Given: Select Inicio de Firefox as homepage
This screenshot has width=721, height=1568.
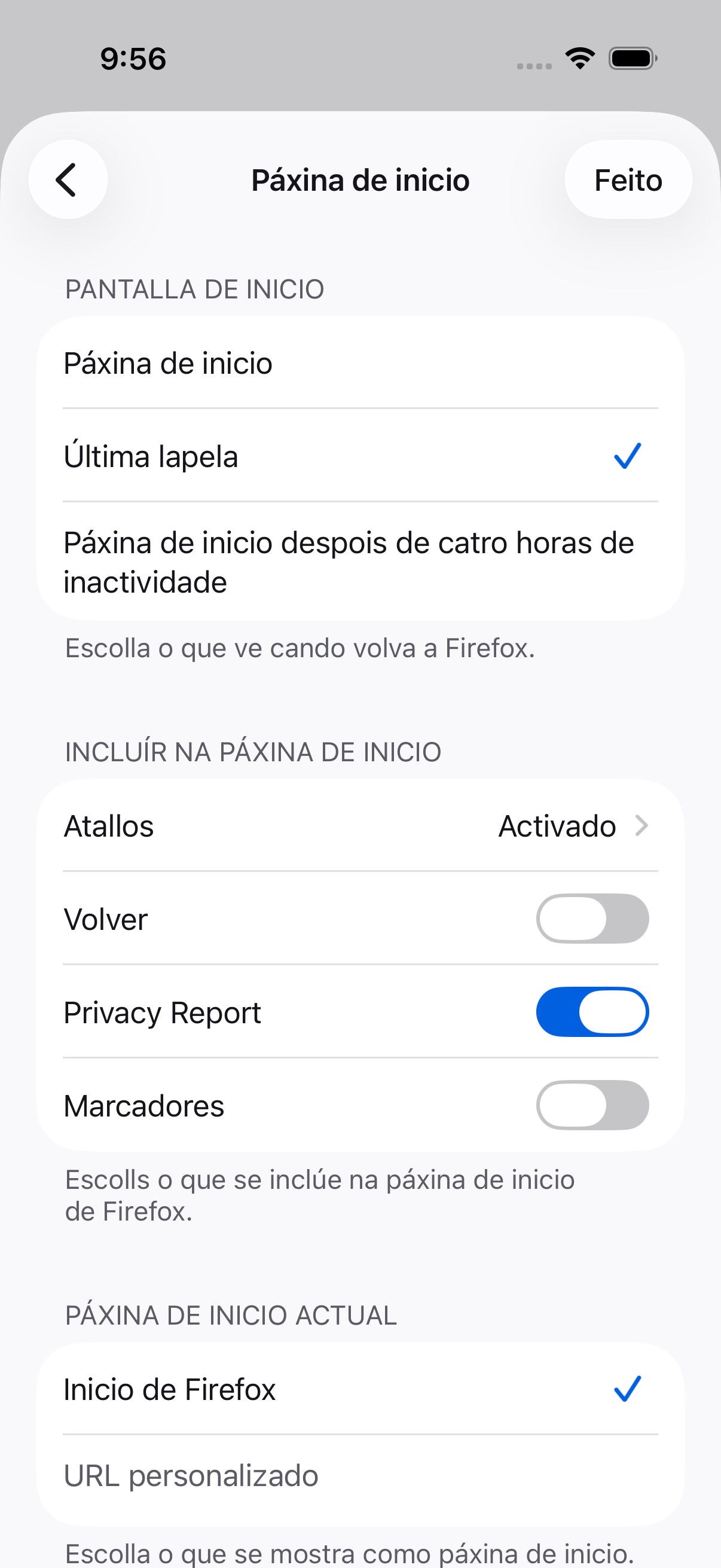Looking at the screenshot, I should tap(360, 1389).
